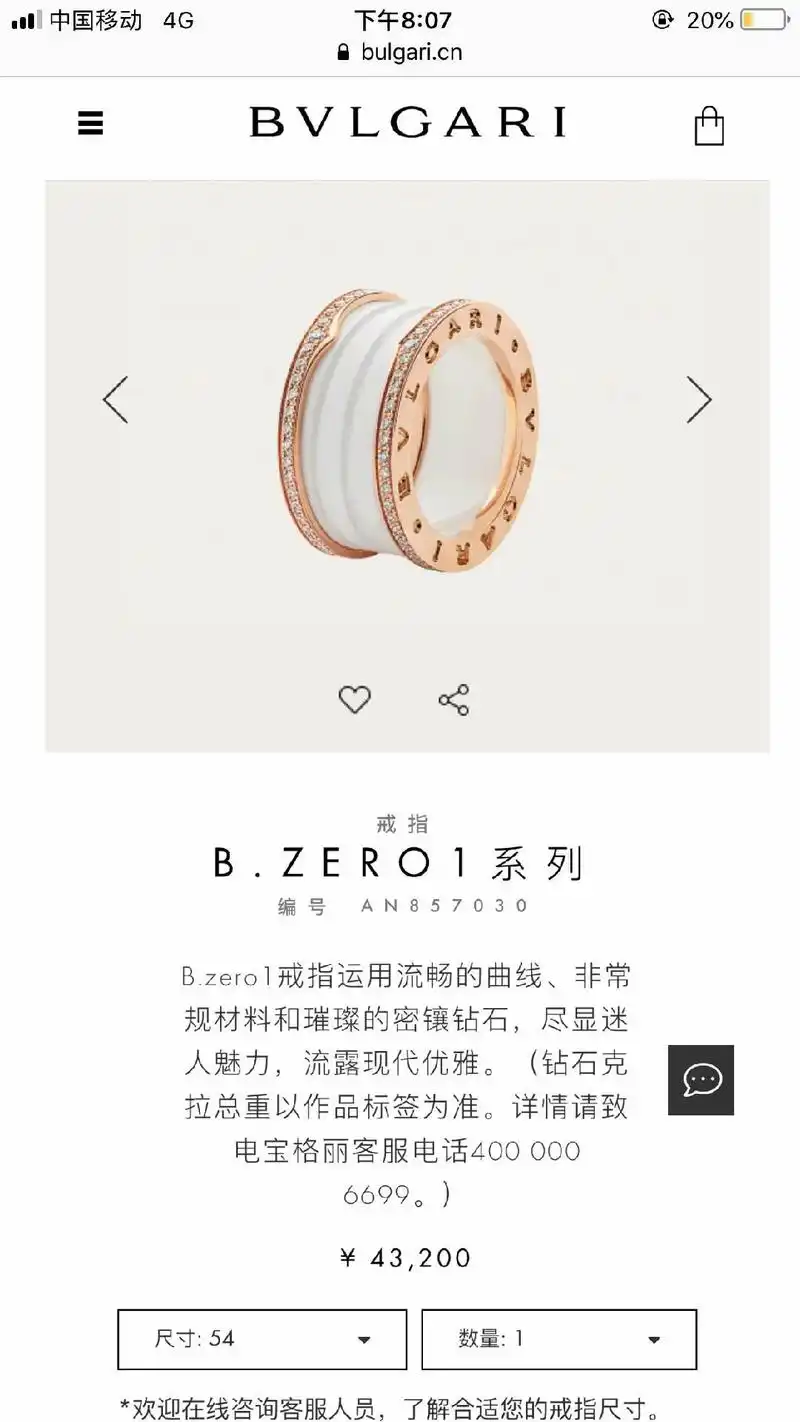Click the padlock icon in the address bar
This screenshot has width=800, height=1422.
tap(342, 51)
